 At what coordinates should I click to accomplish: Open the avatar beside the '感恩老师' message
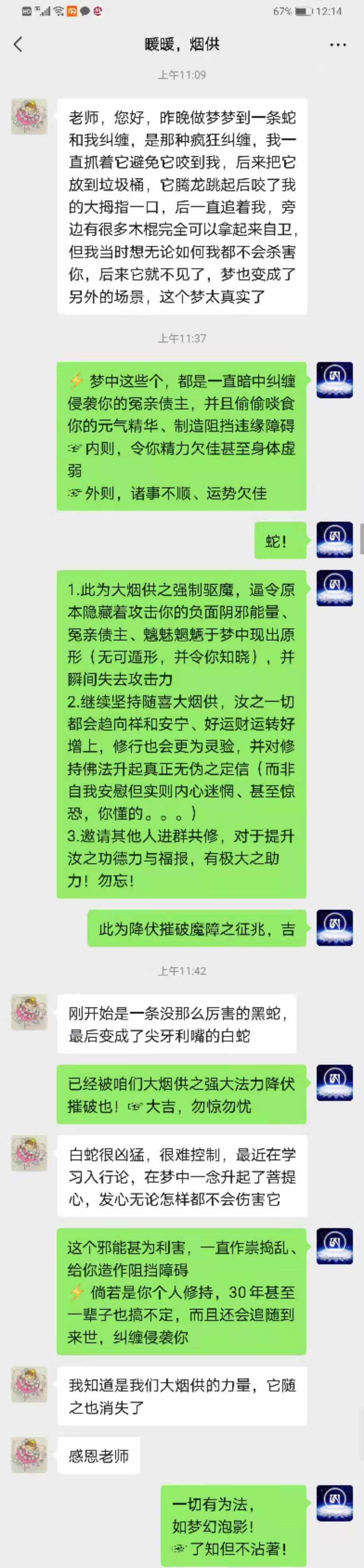(29, 1455)
